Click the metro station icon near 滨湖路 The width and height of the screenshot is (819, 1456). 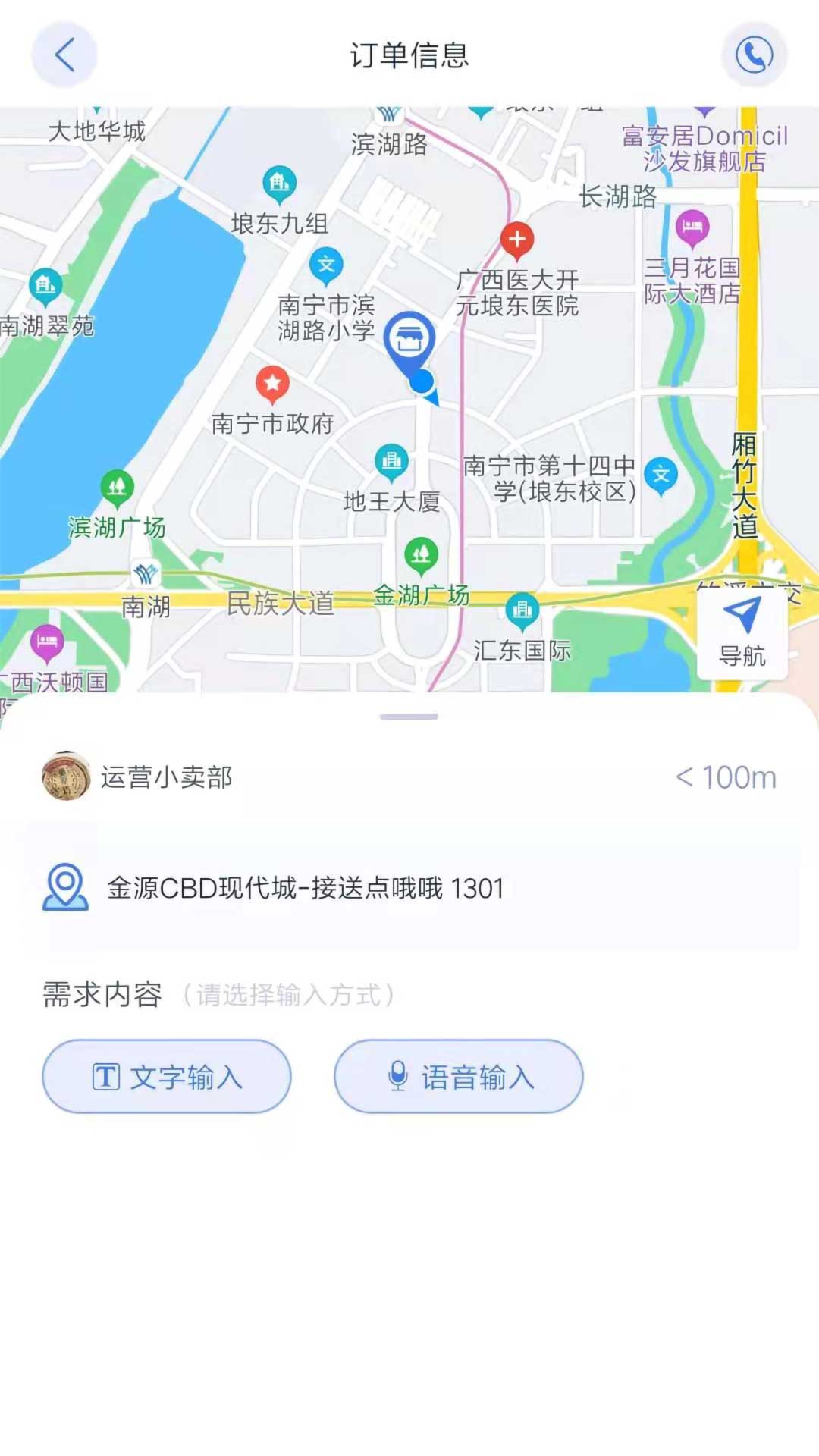[388, 112]
